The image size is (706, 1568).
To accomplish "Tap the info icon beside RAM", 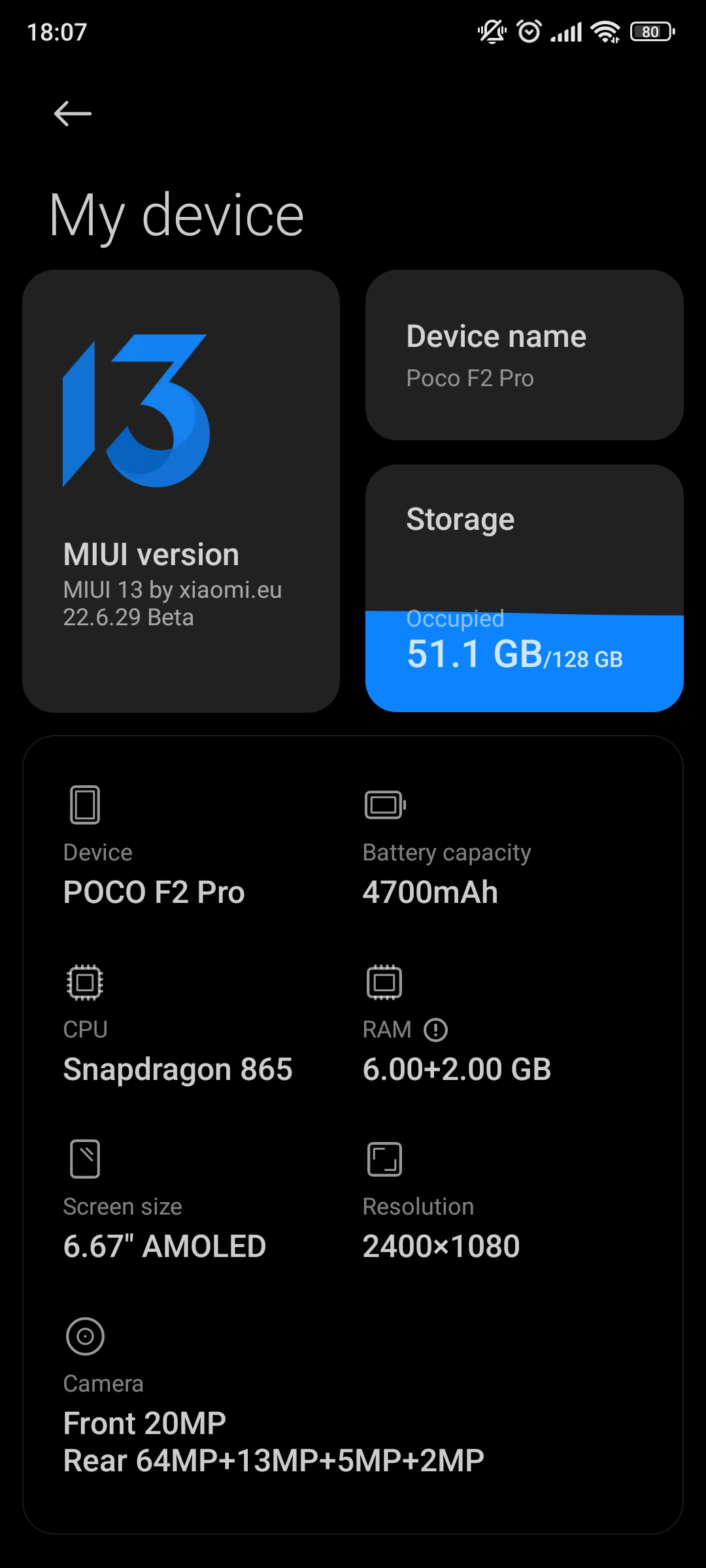I will (435, 1030).
